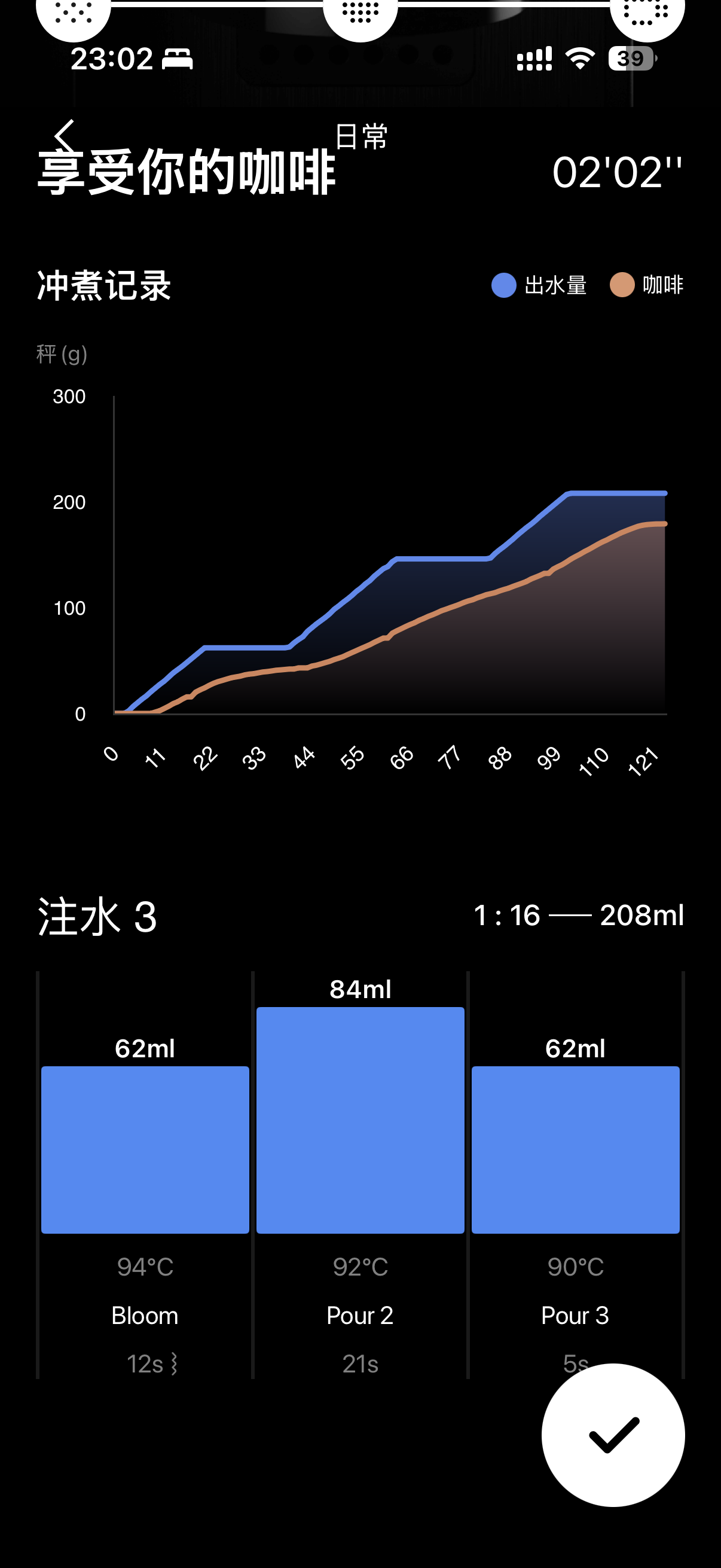This screenshot has height=1568, width=721.
Task: Go back using the top-left arrow
Action: (x=65, y=135)
